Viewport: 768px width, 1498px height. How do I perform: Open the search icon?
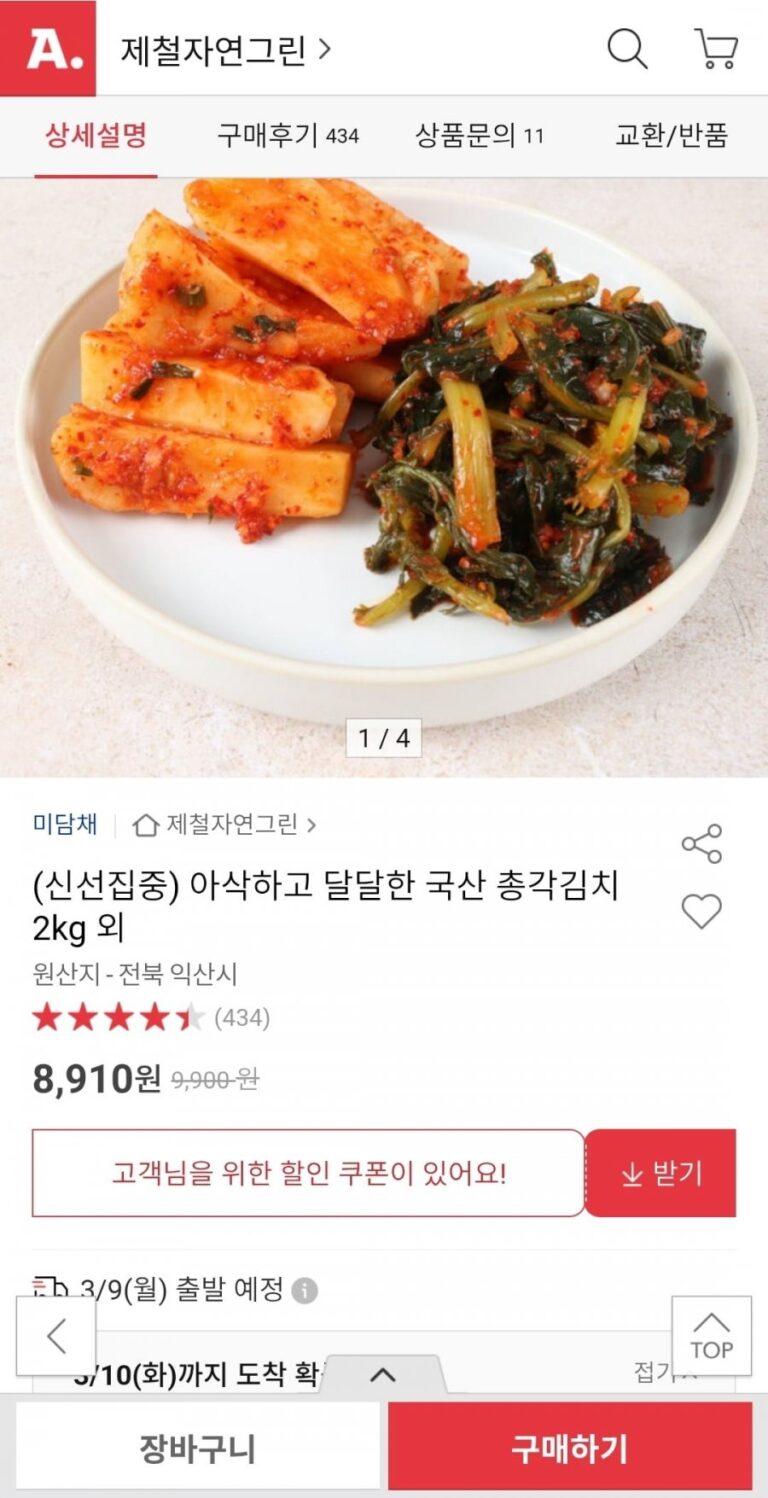click(x=627, y=48)
